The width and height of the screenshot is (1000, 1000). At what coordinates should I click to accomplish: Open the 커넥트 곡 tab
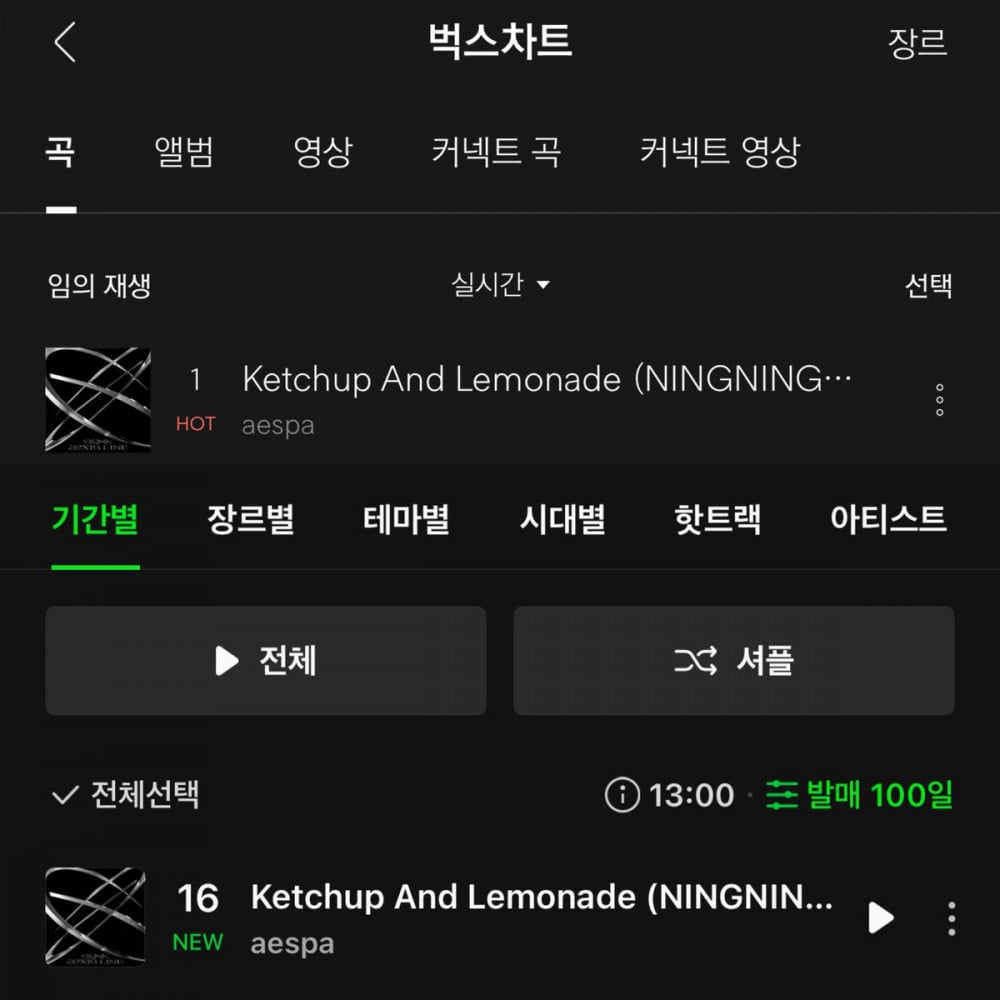496,152
